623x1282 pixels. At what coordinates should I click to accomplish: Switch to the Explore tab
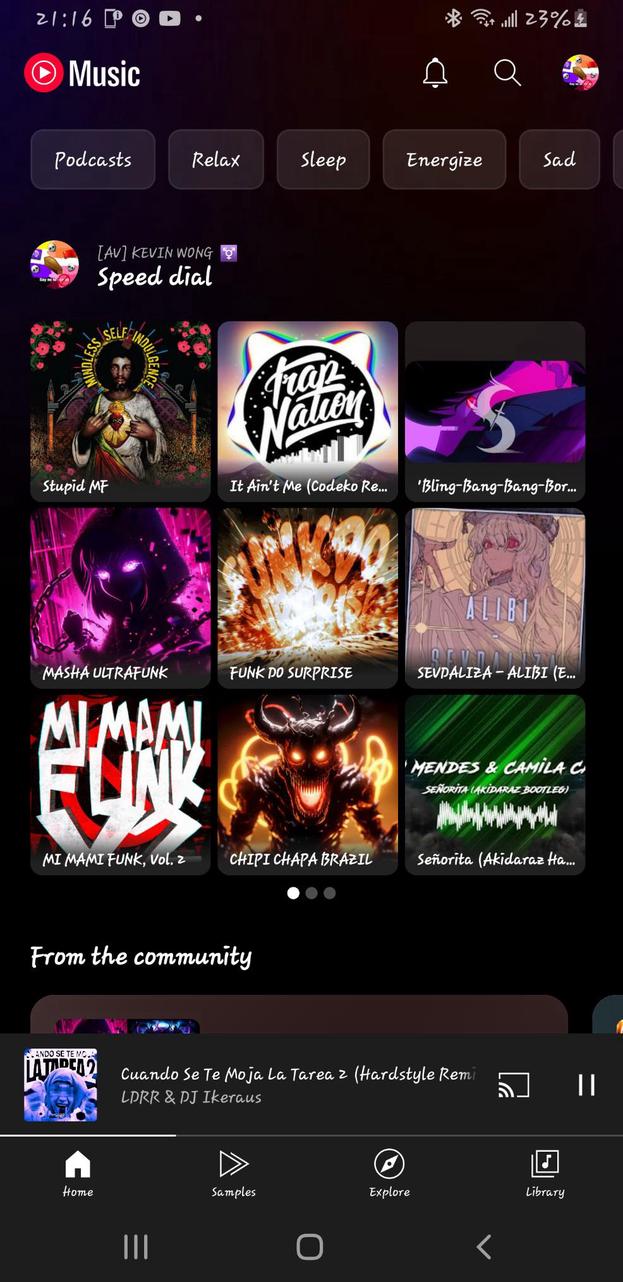point(389,1172)
